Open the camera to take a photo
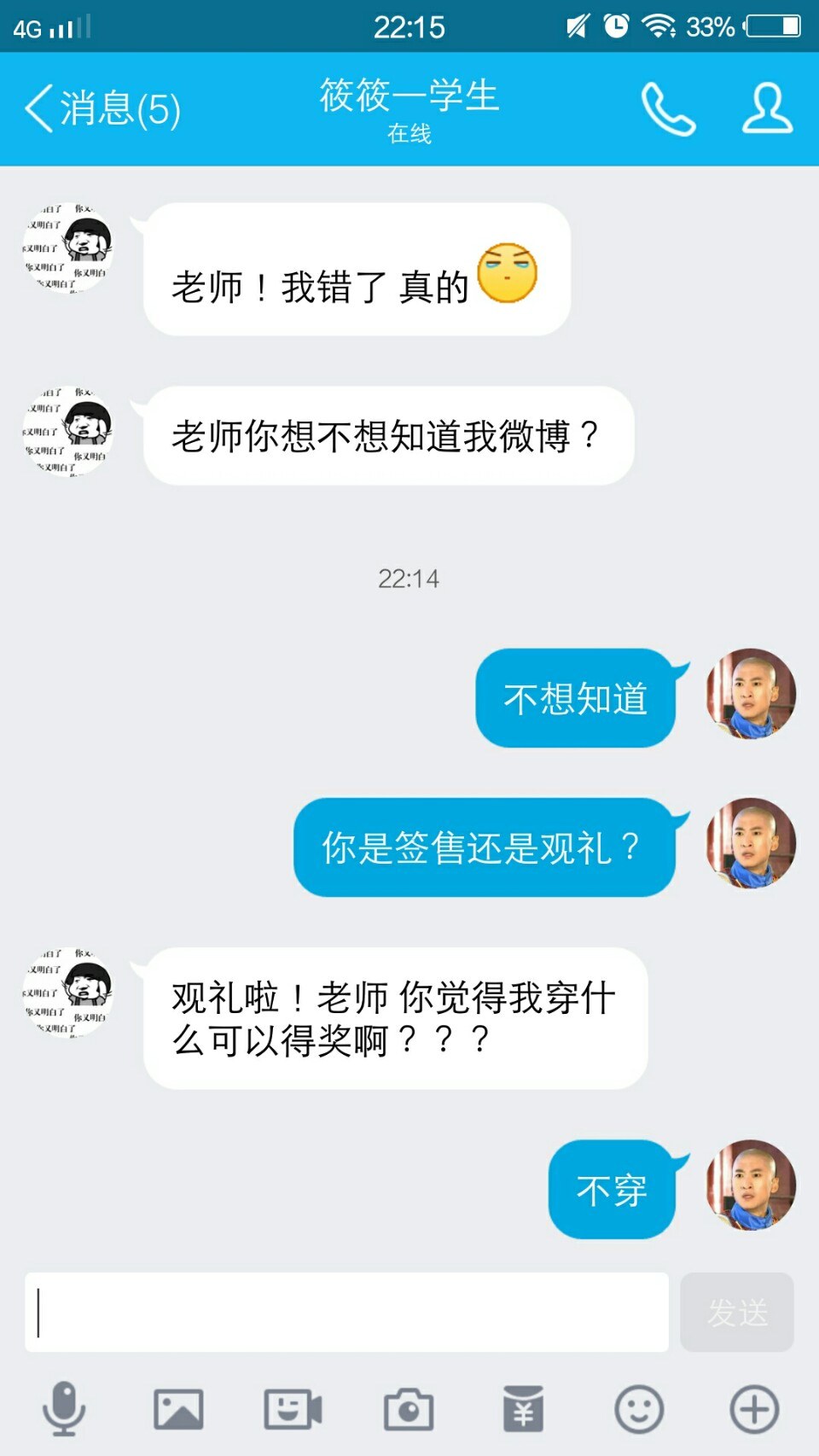 [409, 1409]
